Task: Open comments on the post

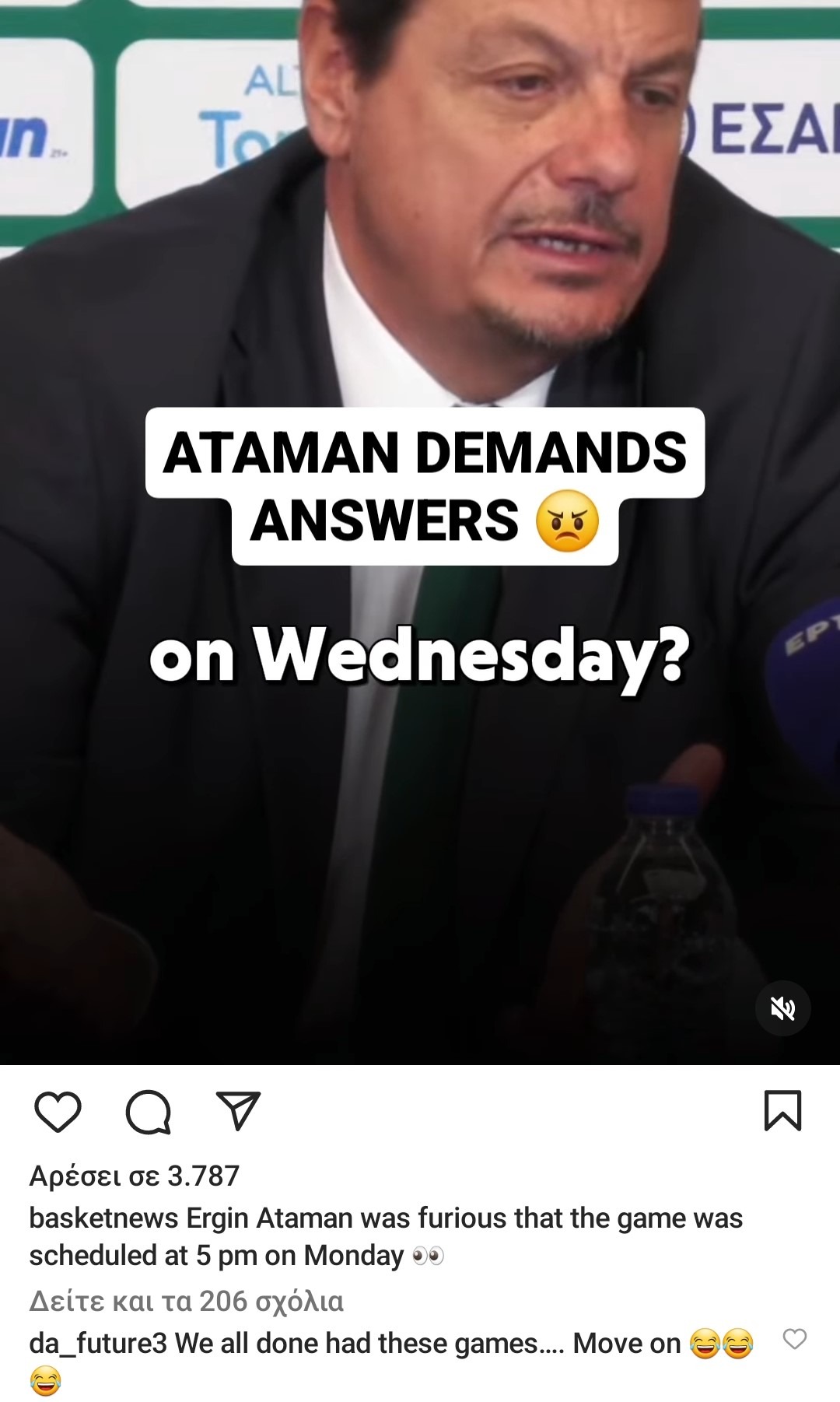Action: coord(148,1111)
